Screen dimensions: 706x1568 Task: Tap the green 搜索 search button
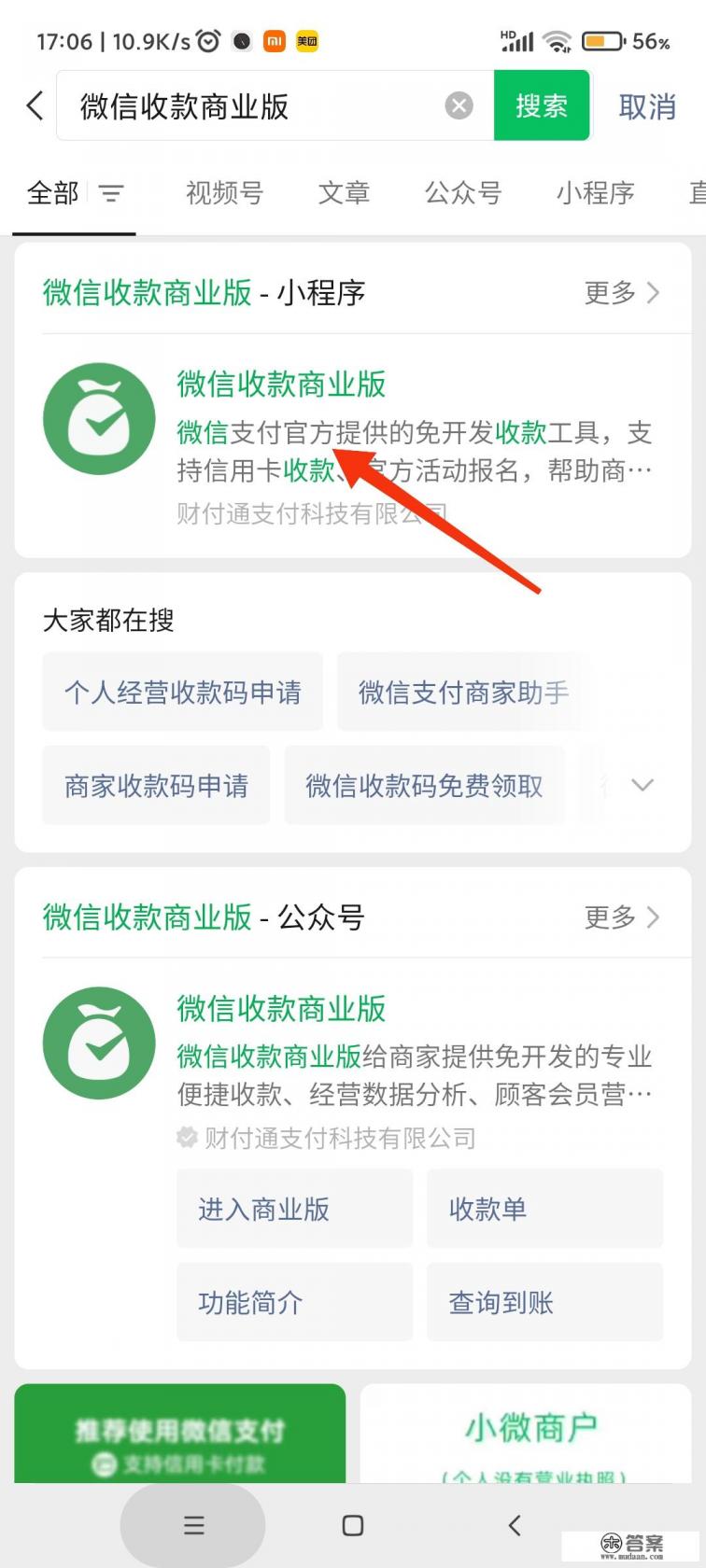click(x=542, y=105)
